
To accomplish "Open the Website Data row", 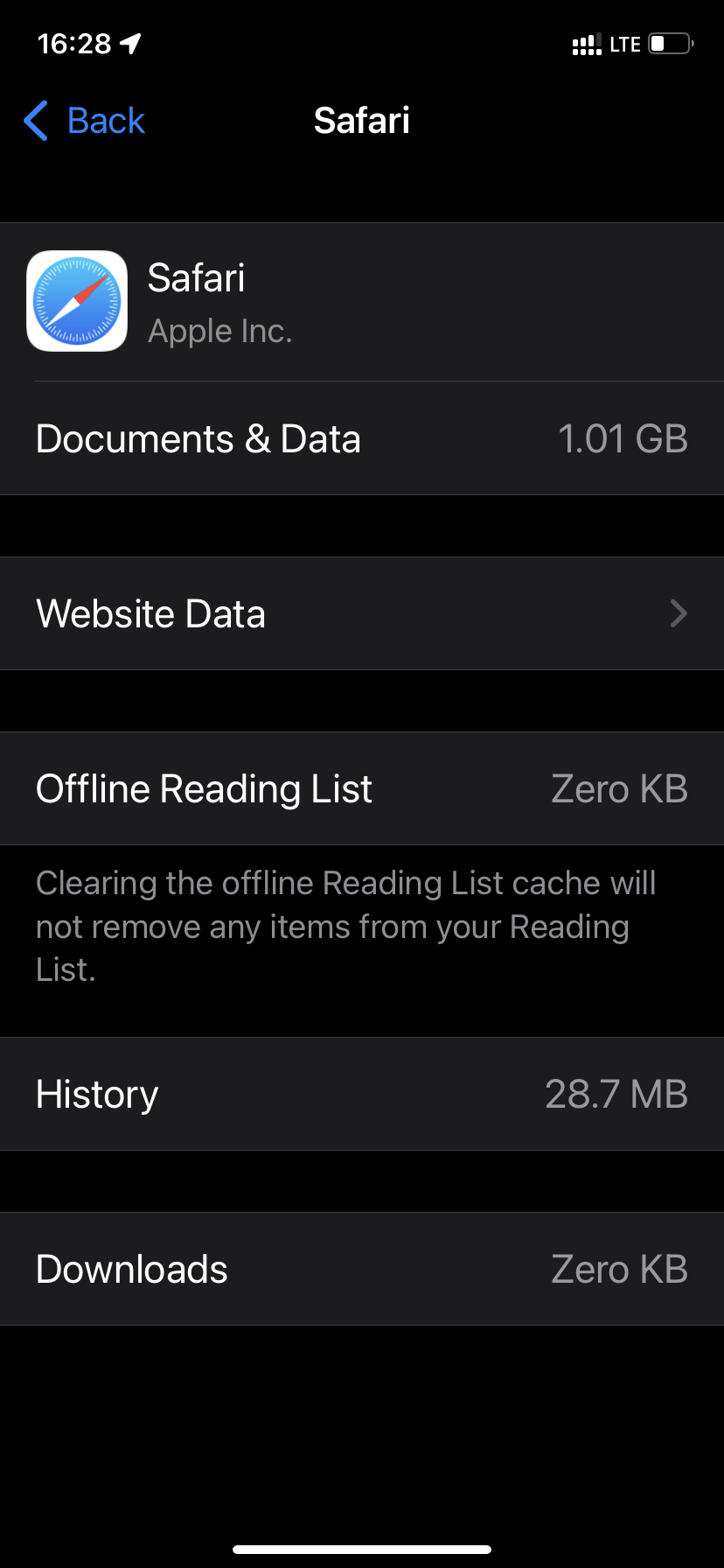I will (x=362, y=613).
